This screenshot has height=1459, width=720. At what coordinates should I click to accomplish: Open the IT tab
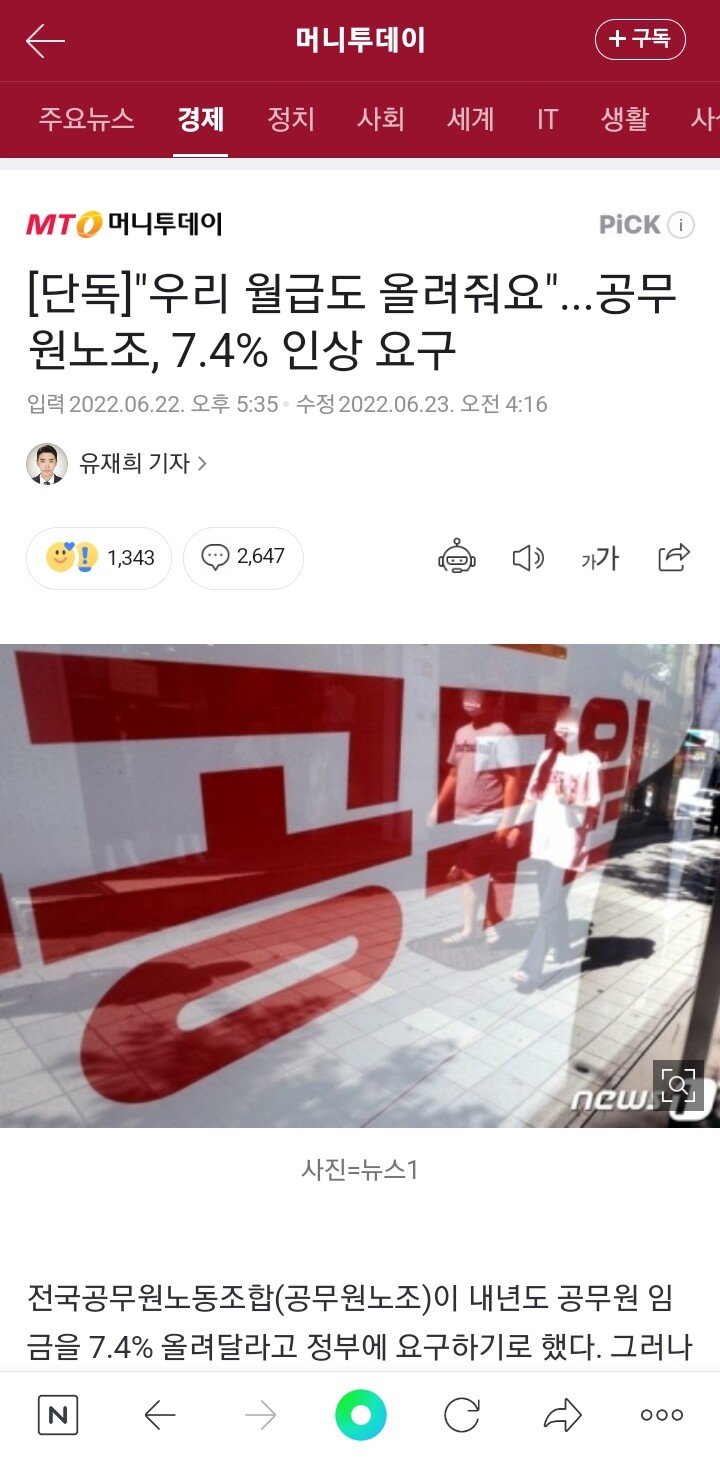547,120
